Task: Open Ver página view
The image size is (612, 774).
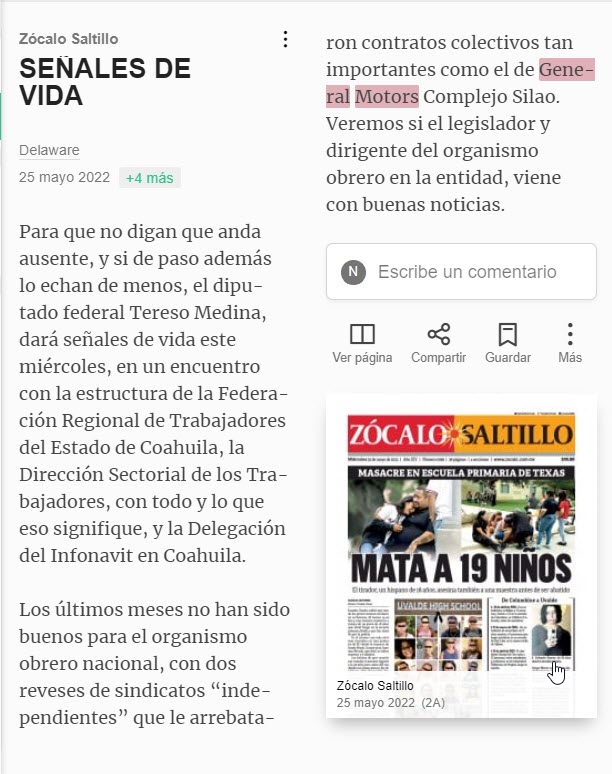Action: click(x=362, y=343)
